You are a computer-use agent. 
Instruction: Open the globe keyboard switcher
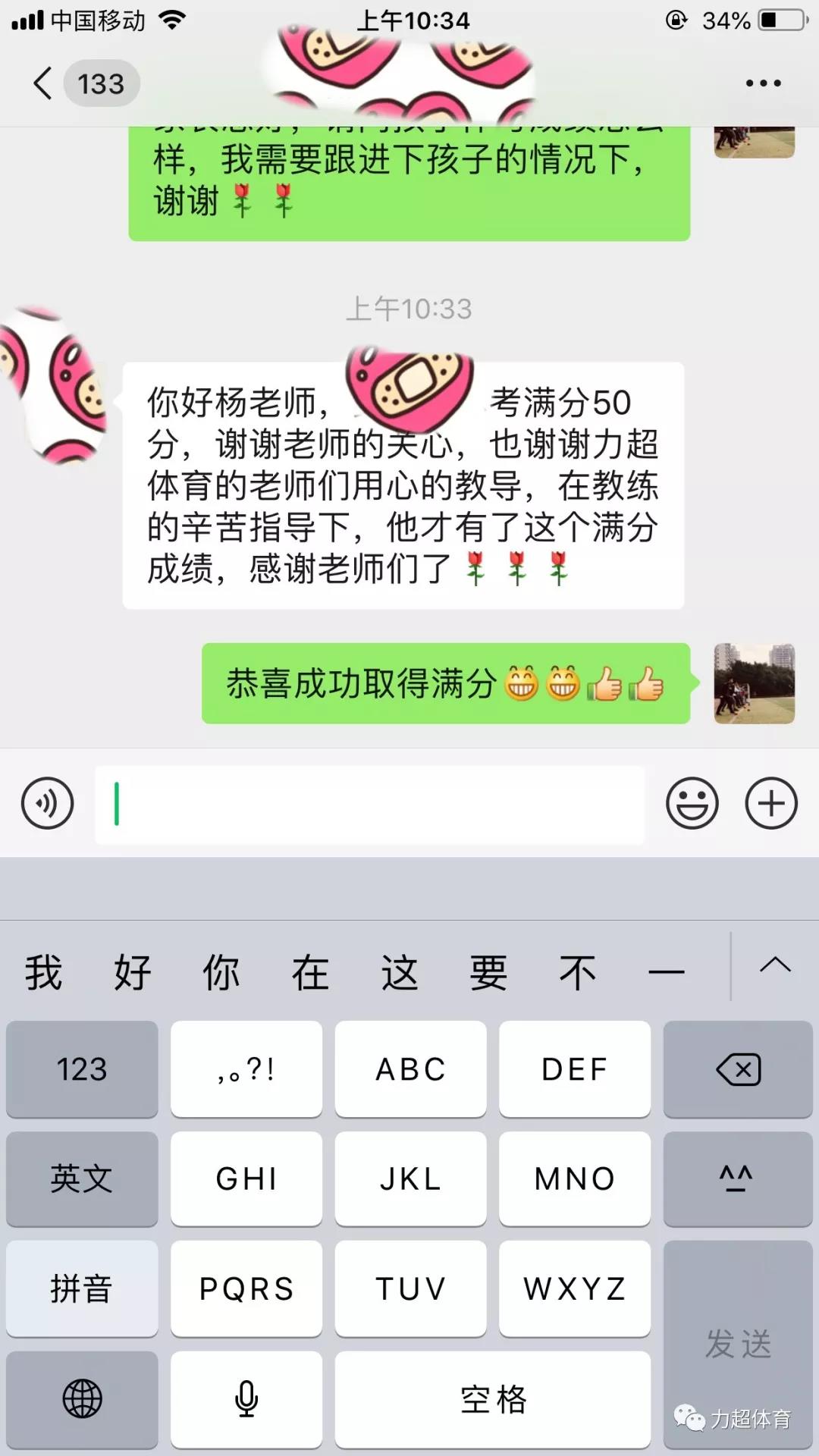[x=82, y=1399]
